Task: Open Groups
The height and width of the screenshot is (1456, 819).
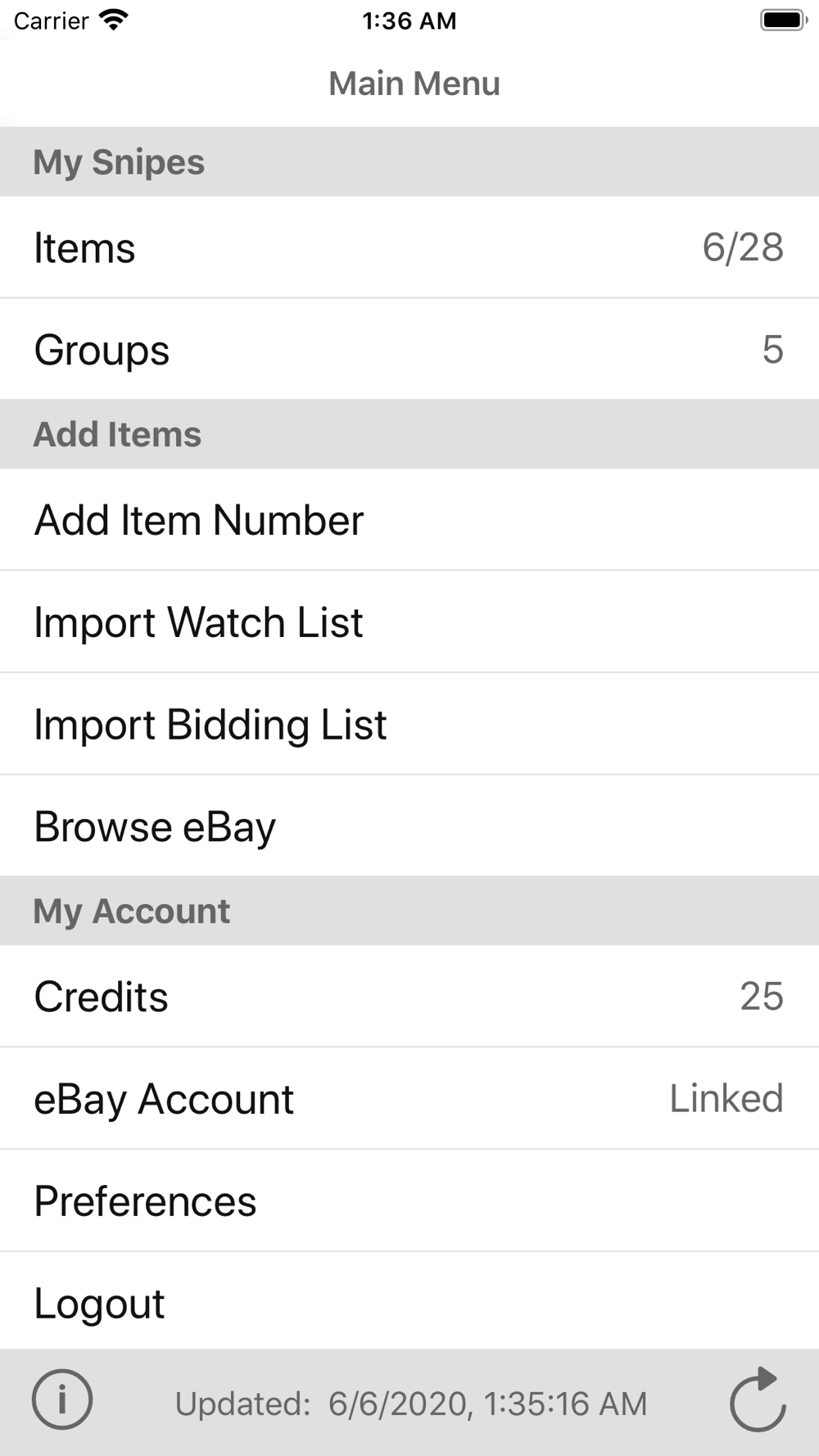Action: [x=409, y=350]
